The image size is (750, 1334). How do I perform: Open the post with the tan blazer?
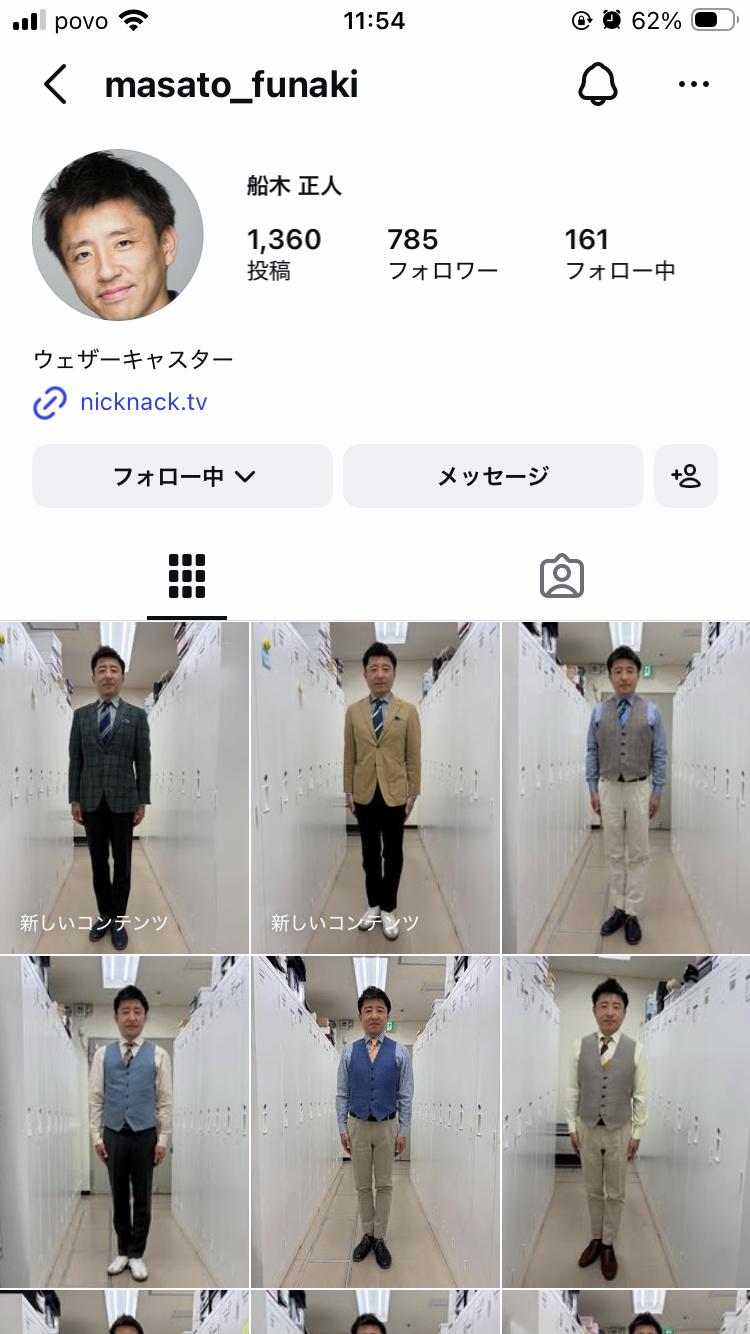[375, 787]
